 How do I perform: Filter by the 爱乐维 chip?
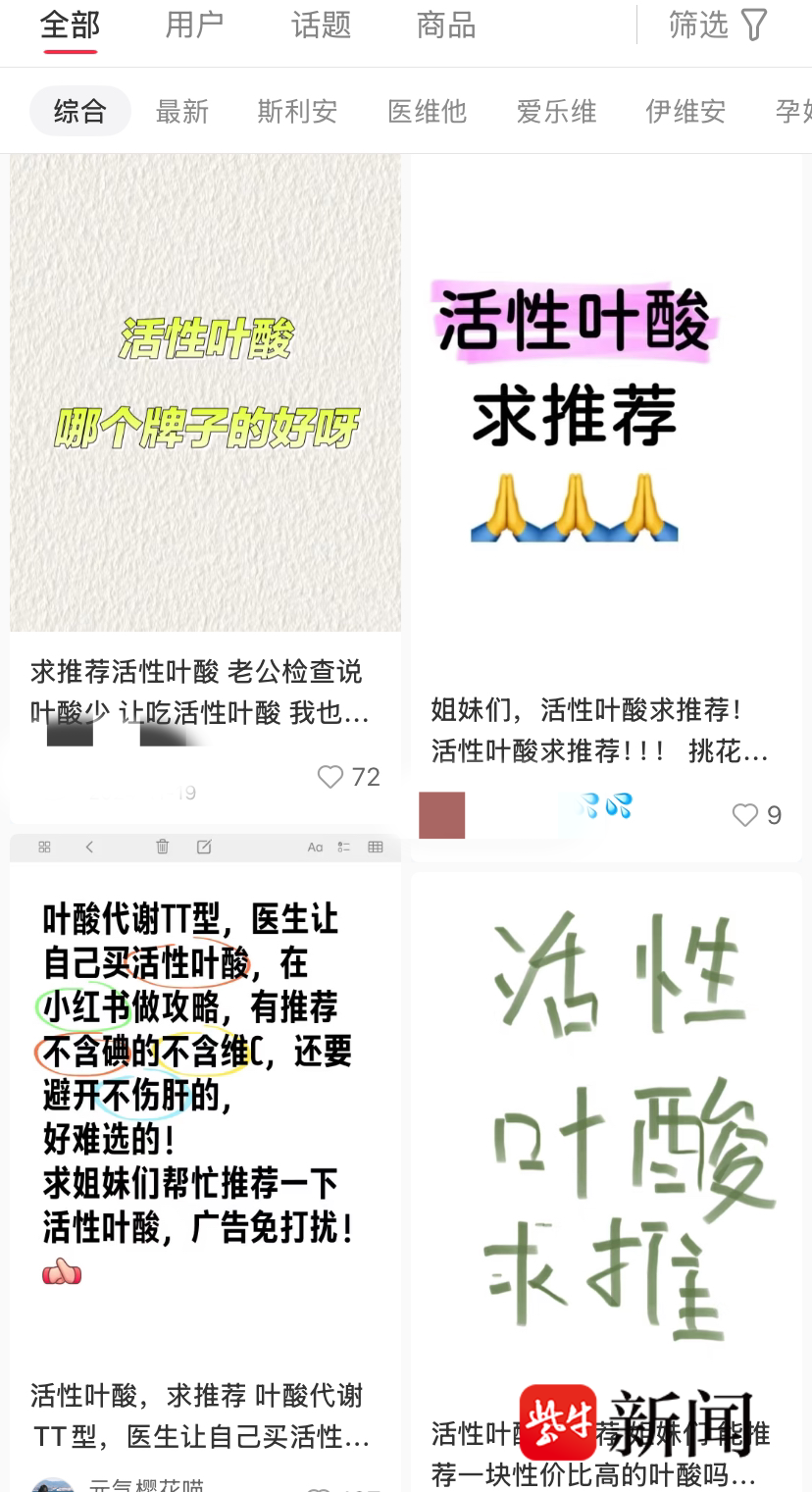[556, 112]
